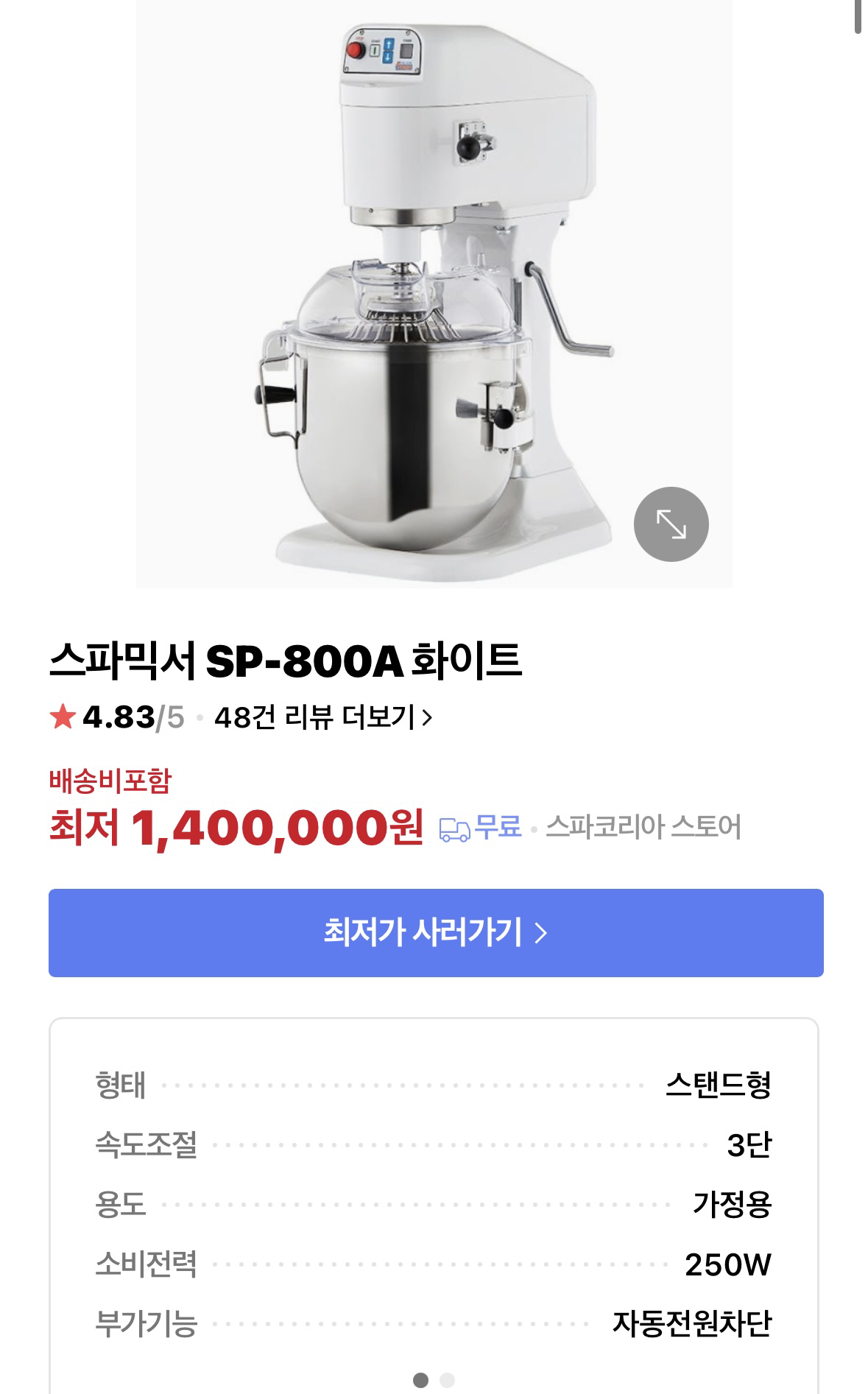Viewport: 868px width, 1394px height.
Task: Open the 스파믹서 SP-800A product photo
Action: click(434, 295)
